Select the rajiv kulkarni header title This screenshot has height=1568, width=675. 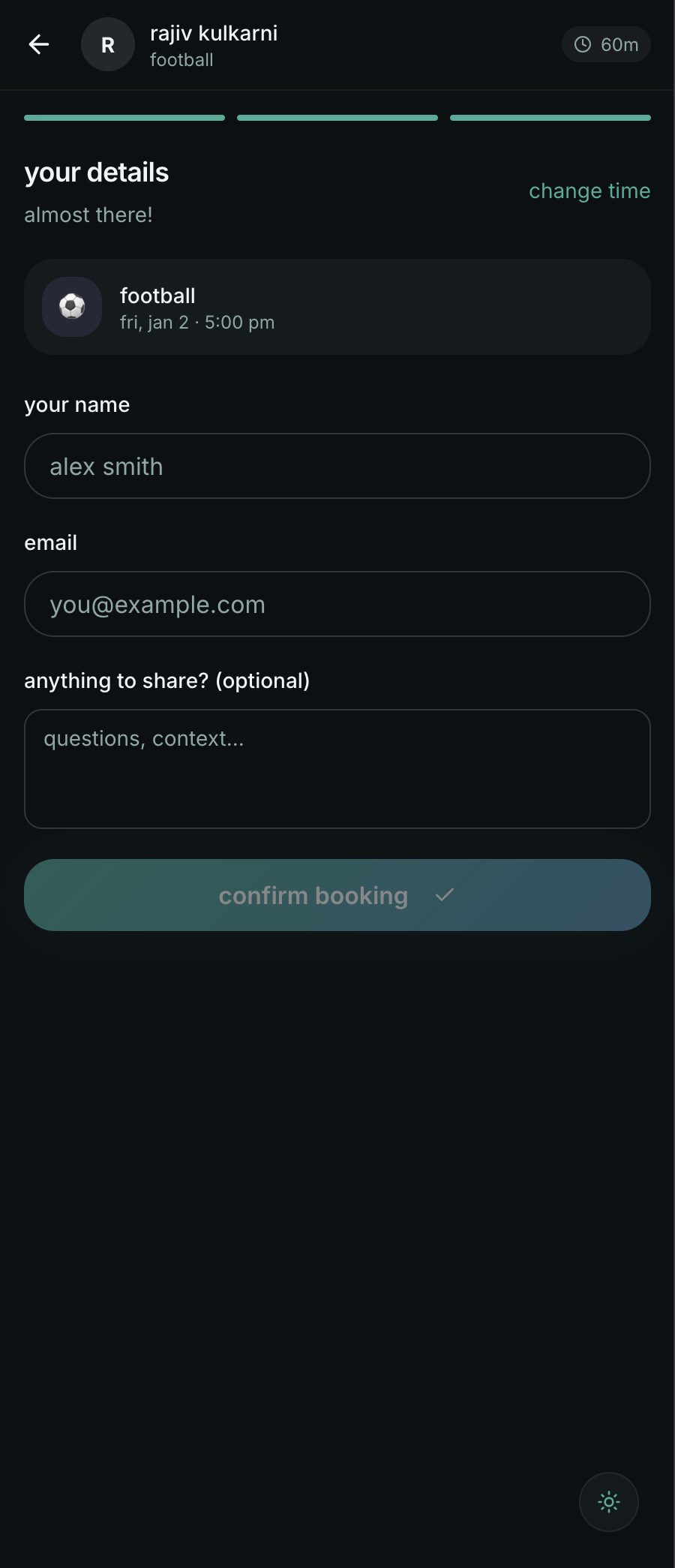214,32
